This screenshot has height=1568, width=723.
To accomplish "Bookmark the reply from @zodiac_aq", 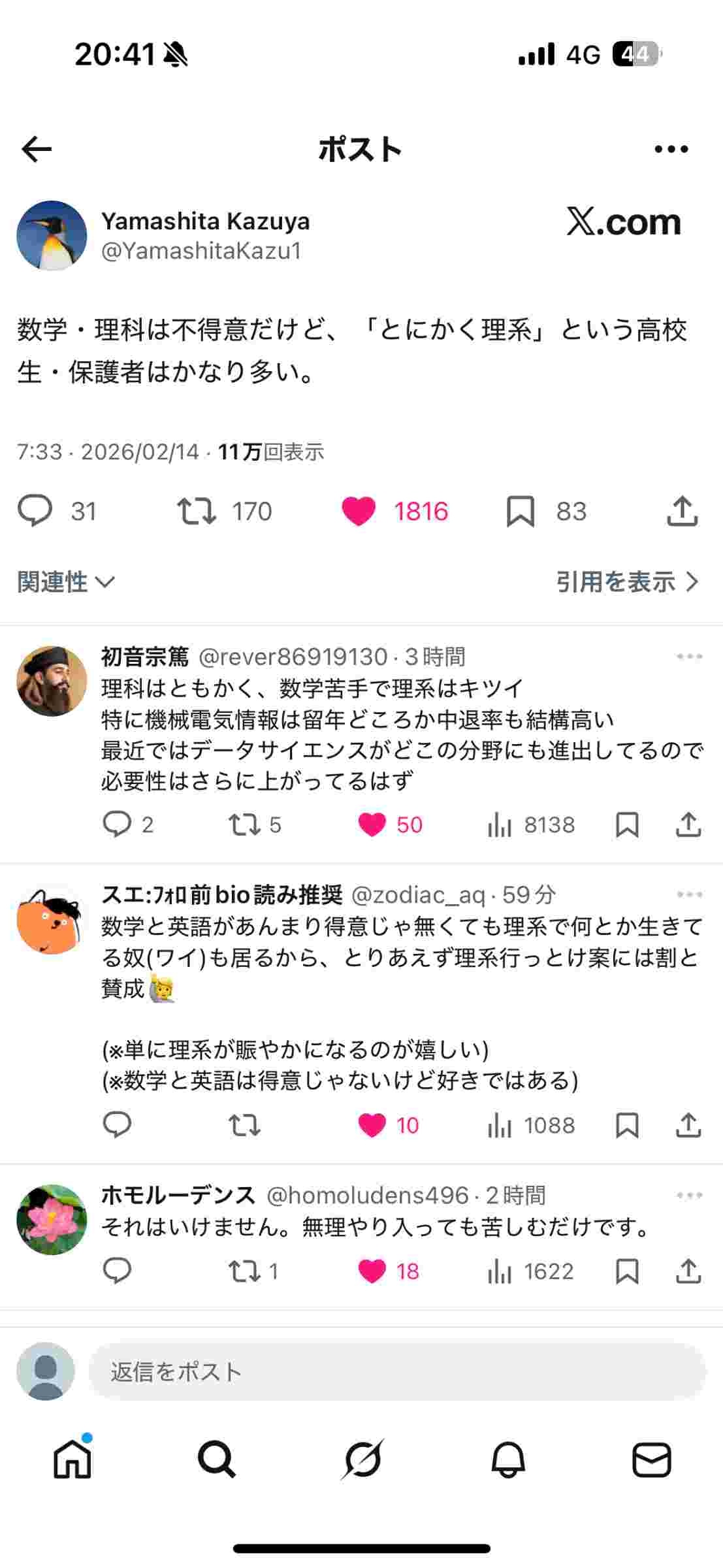I will [x=627, y=1125].
